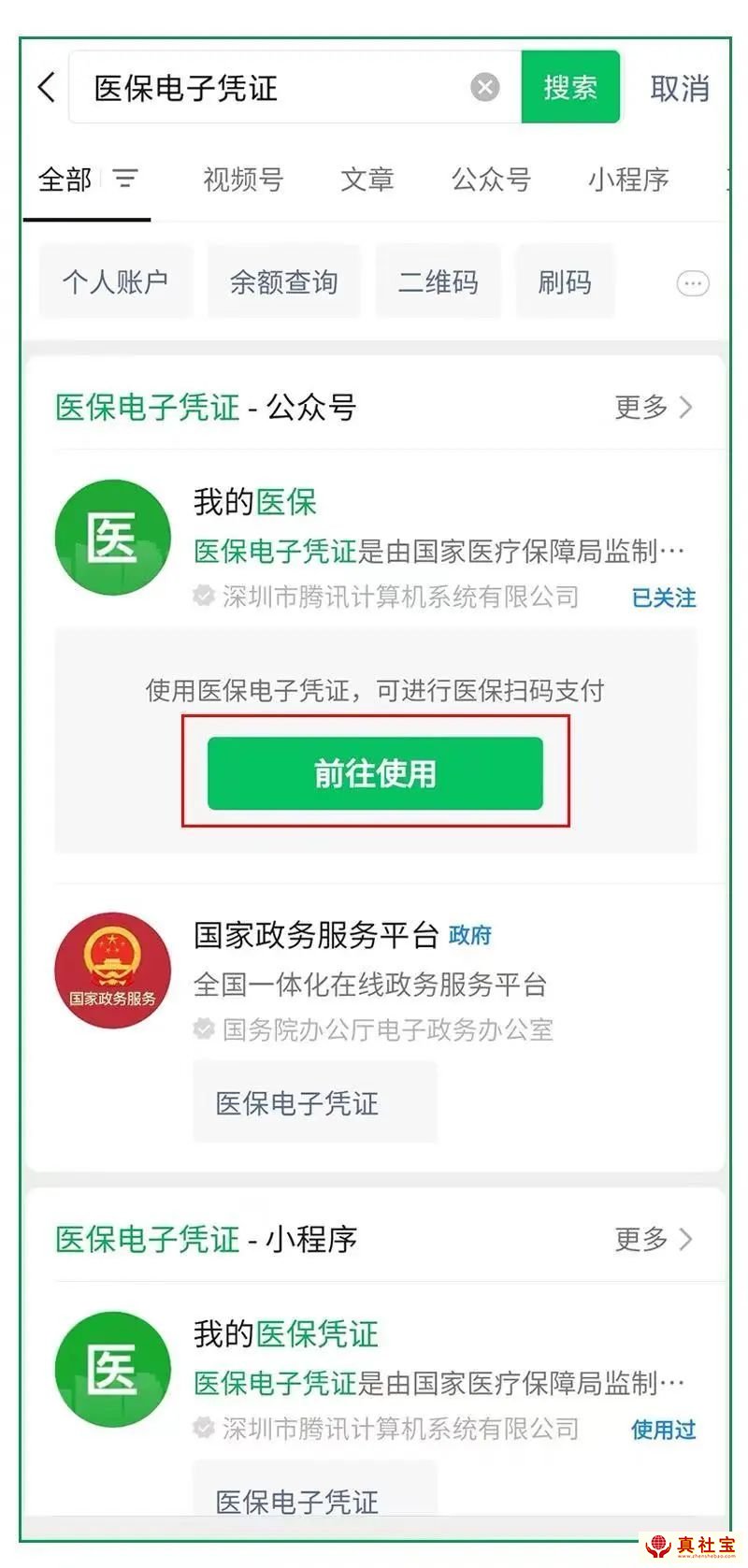Screen dimensions: 748x1568
Task: Tap the green 前往使用 button
Action: click(375, 773)
